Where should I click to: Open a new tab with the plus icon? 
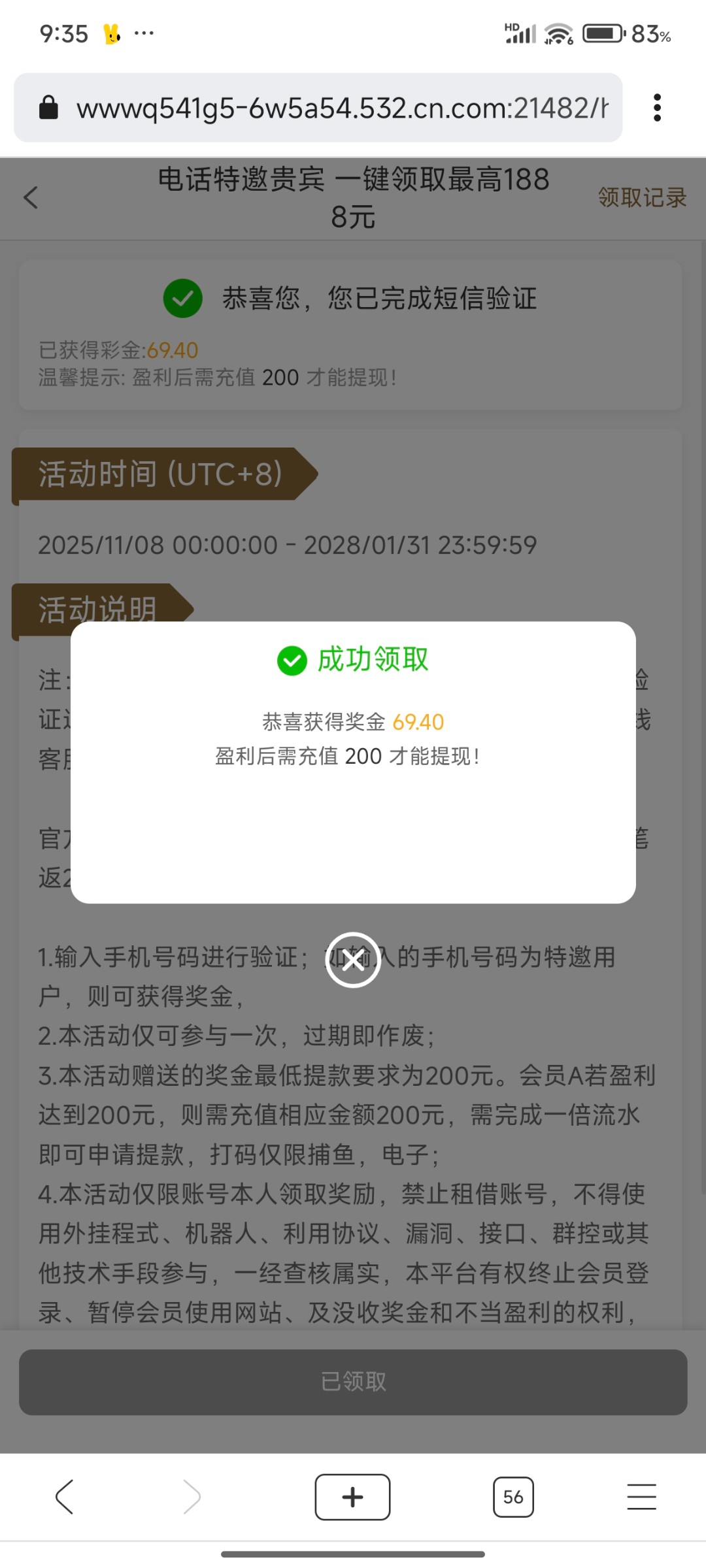[352, 1497]
